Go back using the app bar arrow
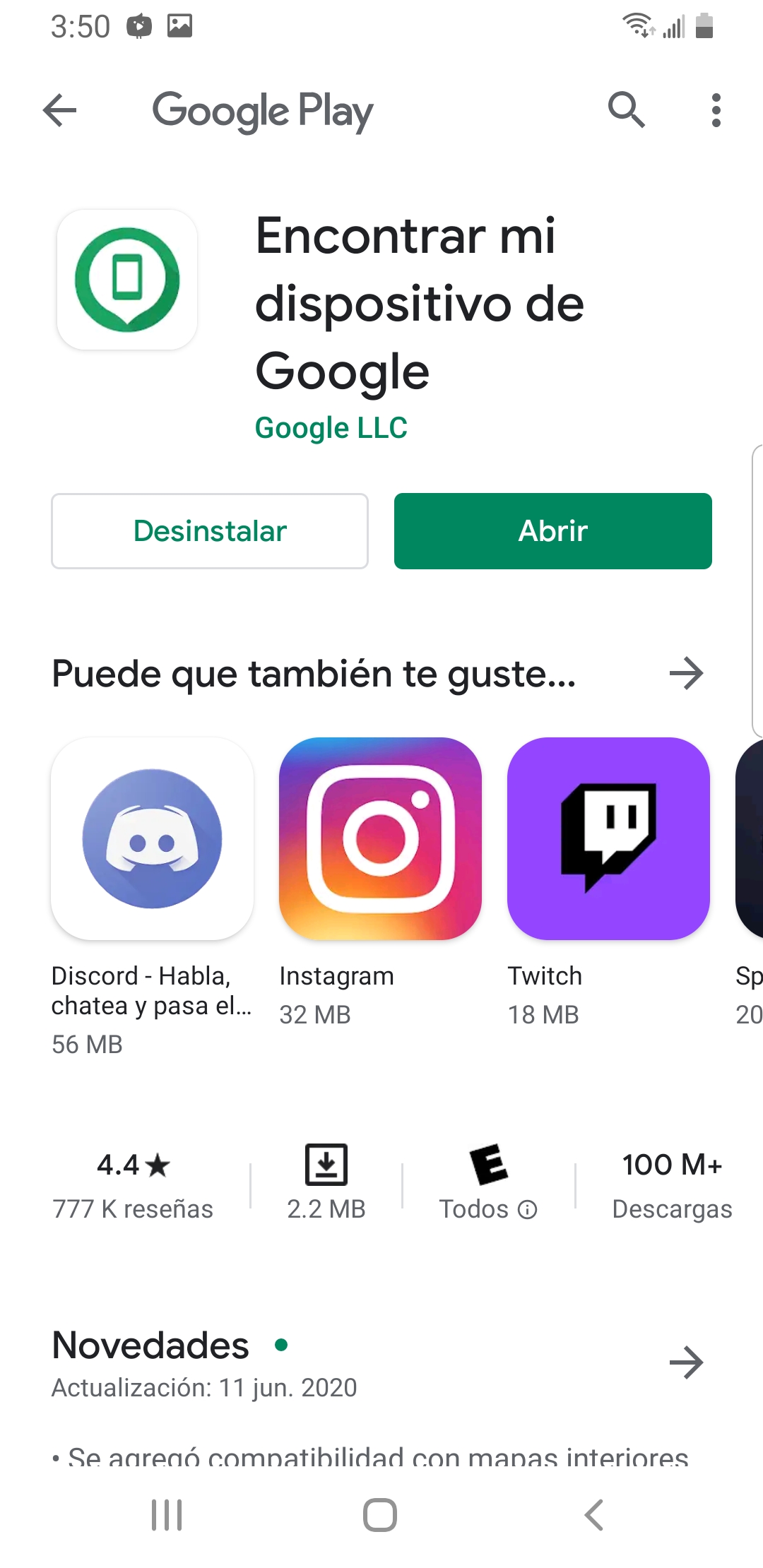The image size is (763, 1568). click(60, 110)
